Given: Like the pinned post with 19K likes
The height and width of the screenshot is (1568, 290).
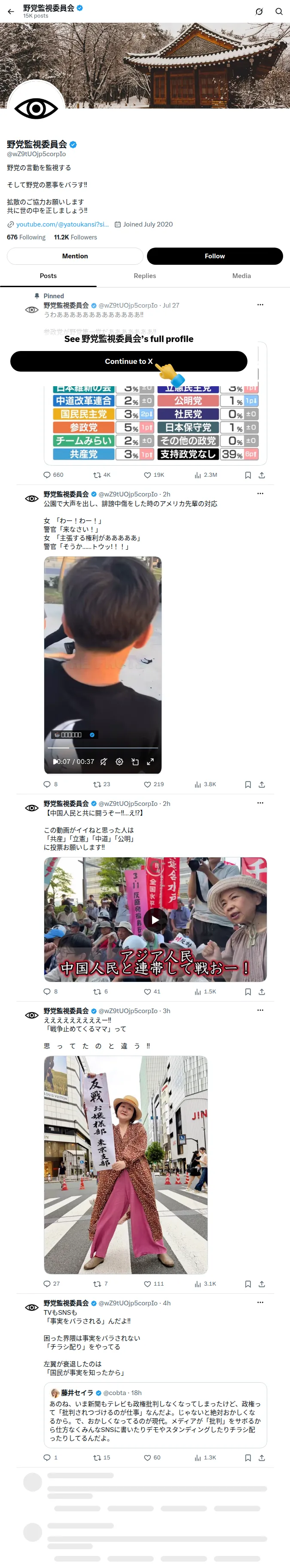Looking at the screenshot, I should [x=153, y=475].
